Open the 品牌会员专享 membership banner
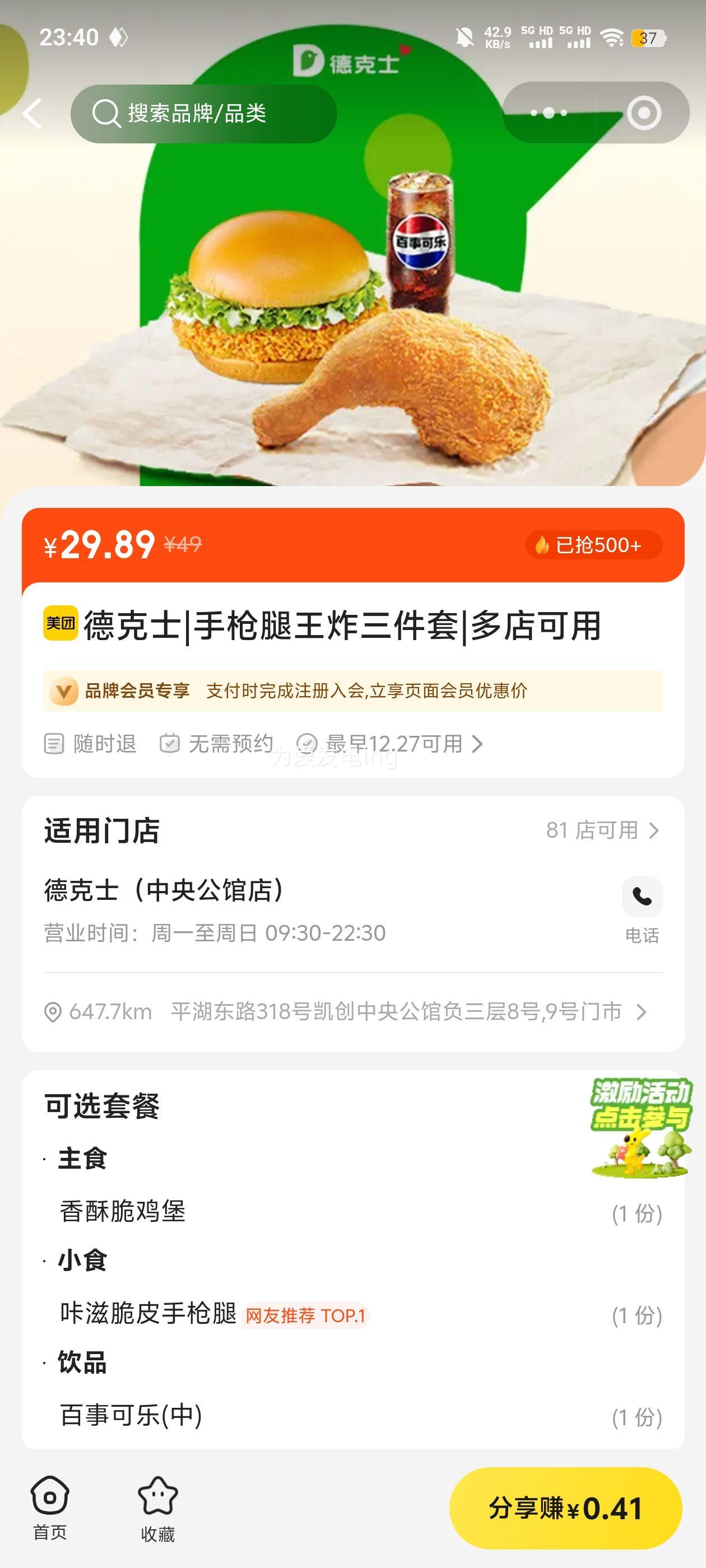706x1568 pixels. coord(352,691)
